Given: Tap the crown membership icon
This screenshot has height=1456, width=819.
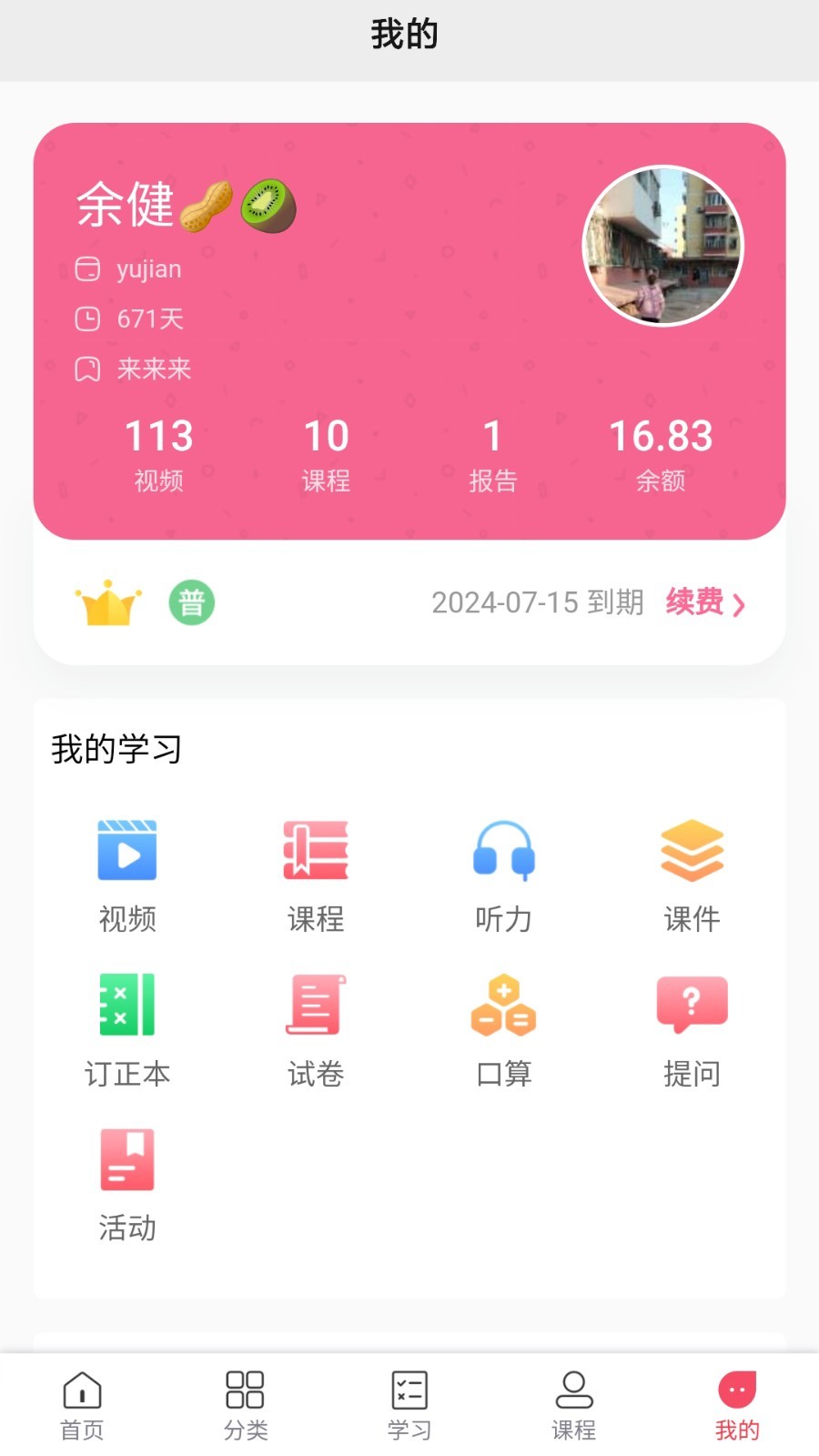Looking at the screenshot, I should click(107, 603).
